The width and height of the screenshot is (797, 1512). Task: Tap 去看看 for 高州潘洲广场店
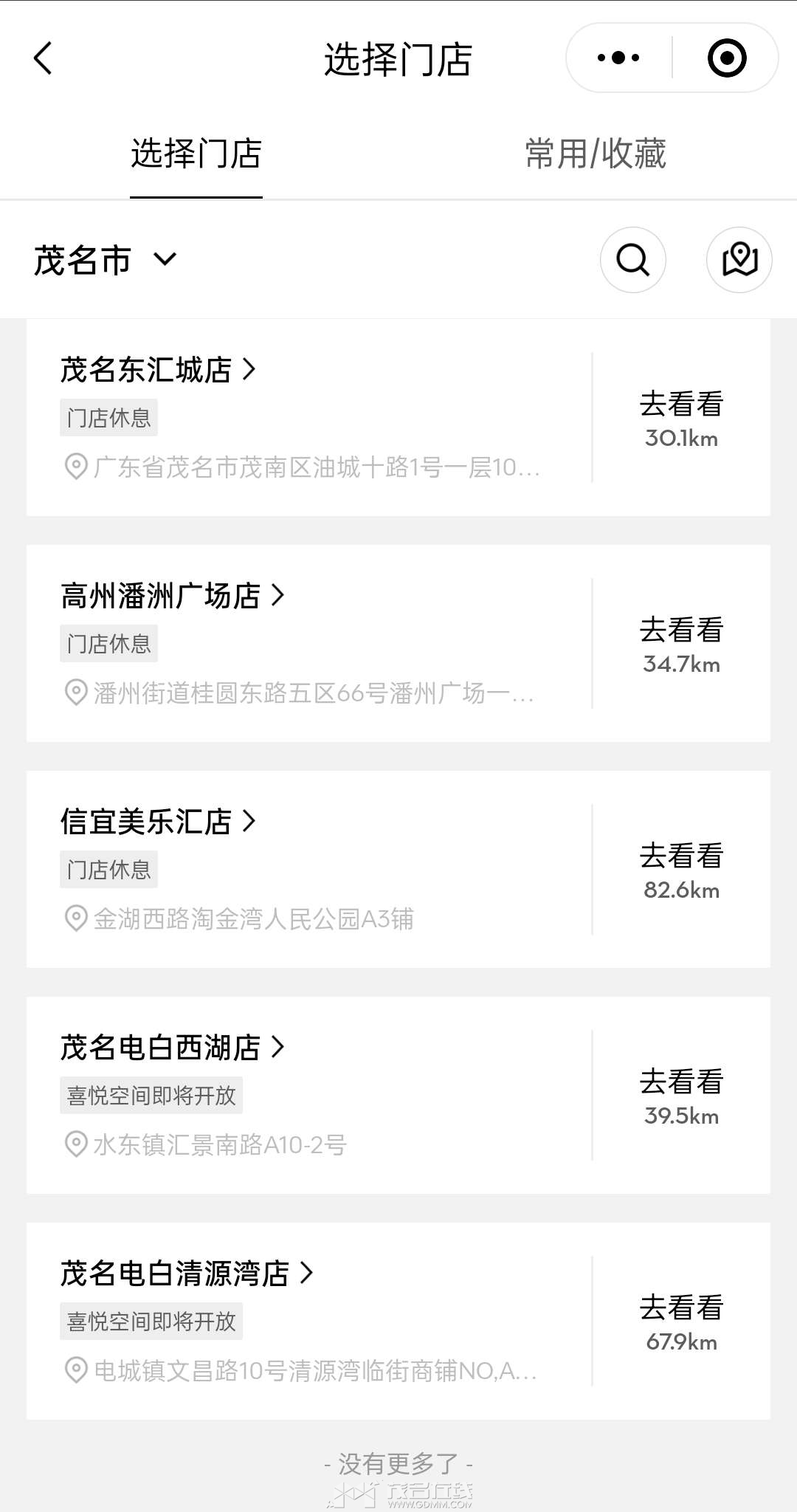pos(681,643)
